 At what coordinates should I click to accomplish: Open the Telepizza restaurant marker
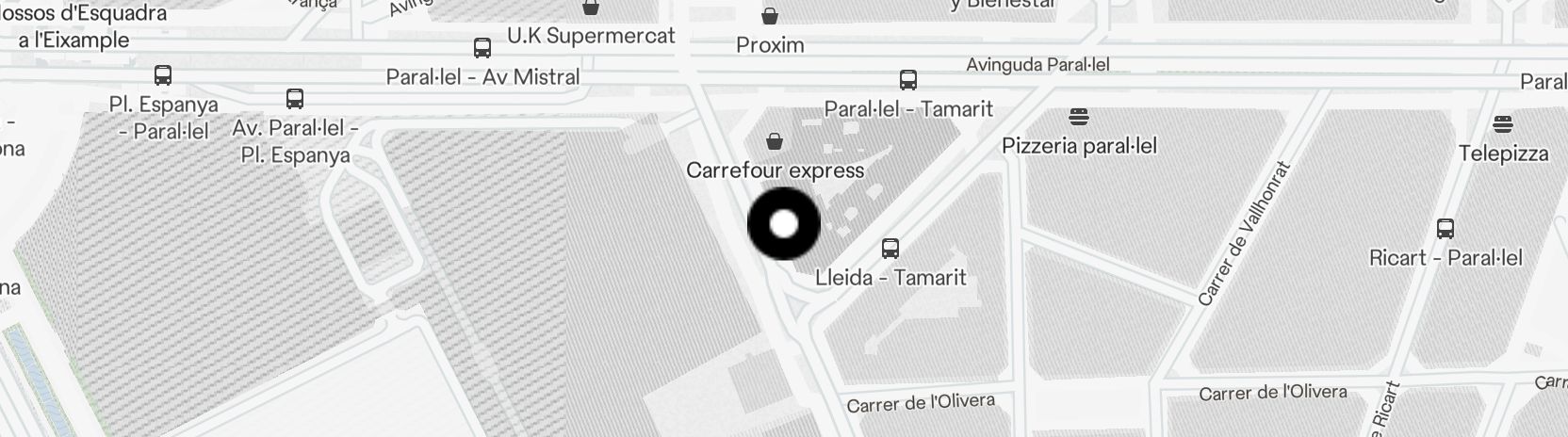pos(1502,123)
